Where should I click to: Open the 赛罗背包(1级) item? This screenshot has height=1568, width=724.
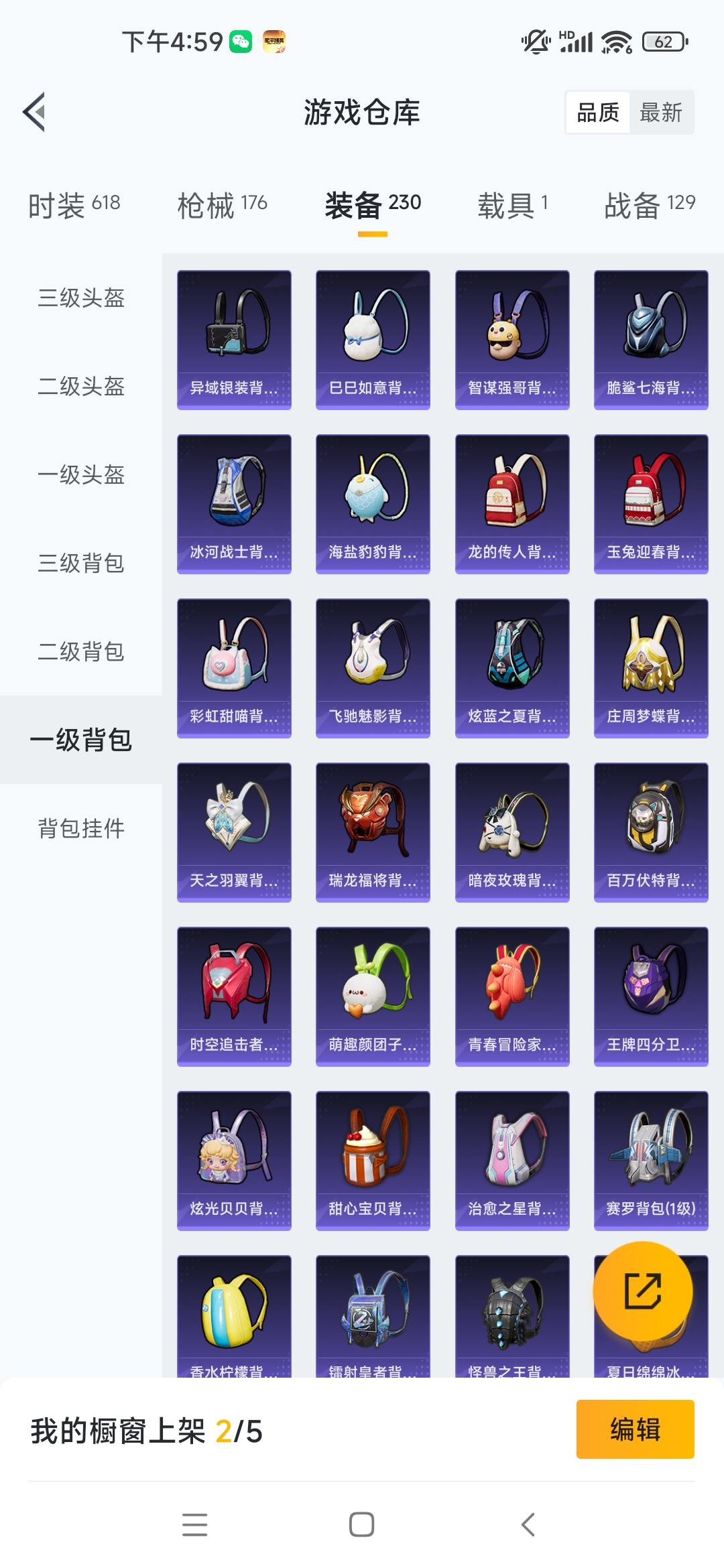click(651, 1160)
